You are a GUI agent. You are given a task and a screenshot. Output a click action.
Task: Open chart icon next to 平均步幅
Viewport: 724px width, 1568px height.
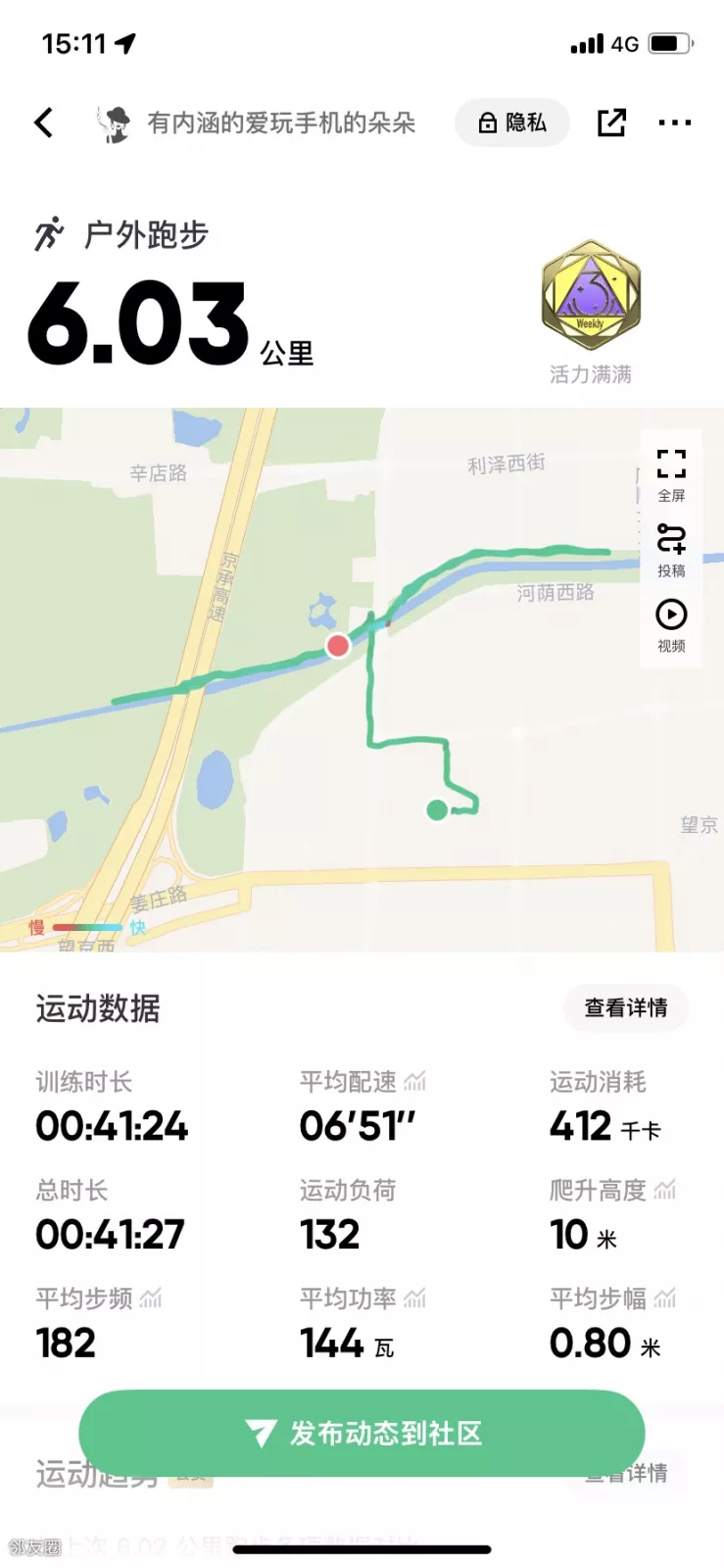tap(665, 1298)
